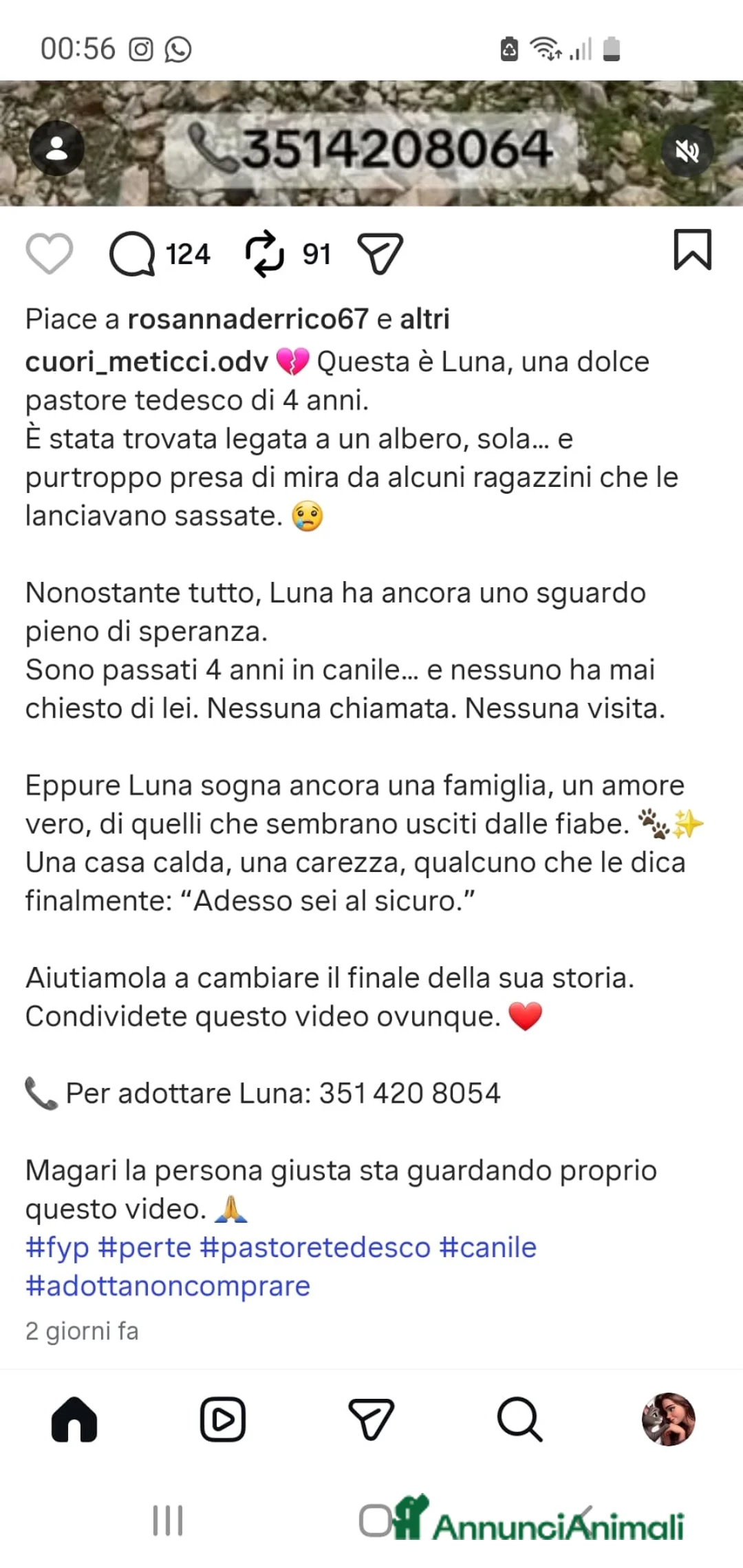The image size is (743, 1568).
Task: Tap the repost icon showing 91
Action: click(x=268, y=252)
